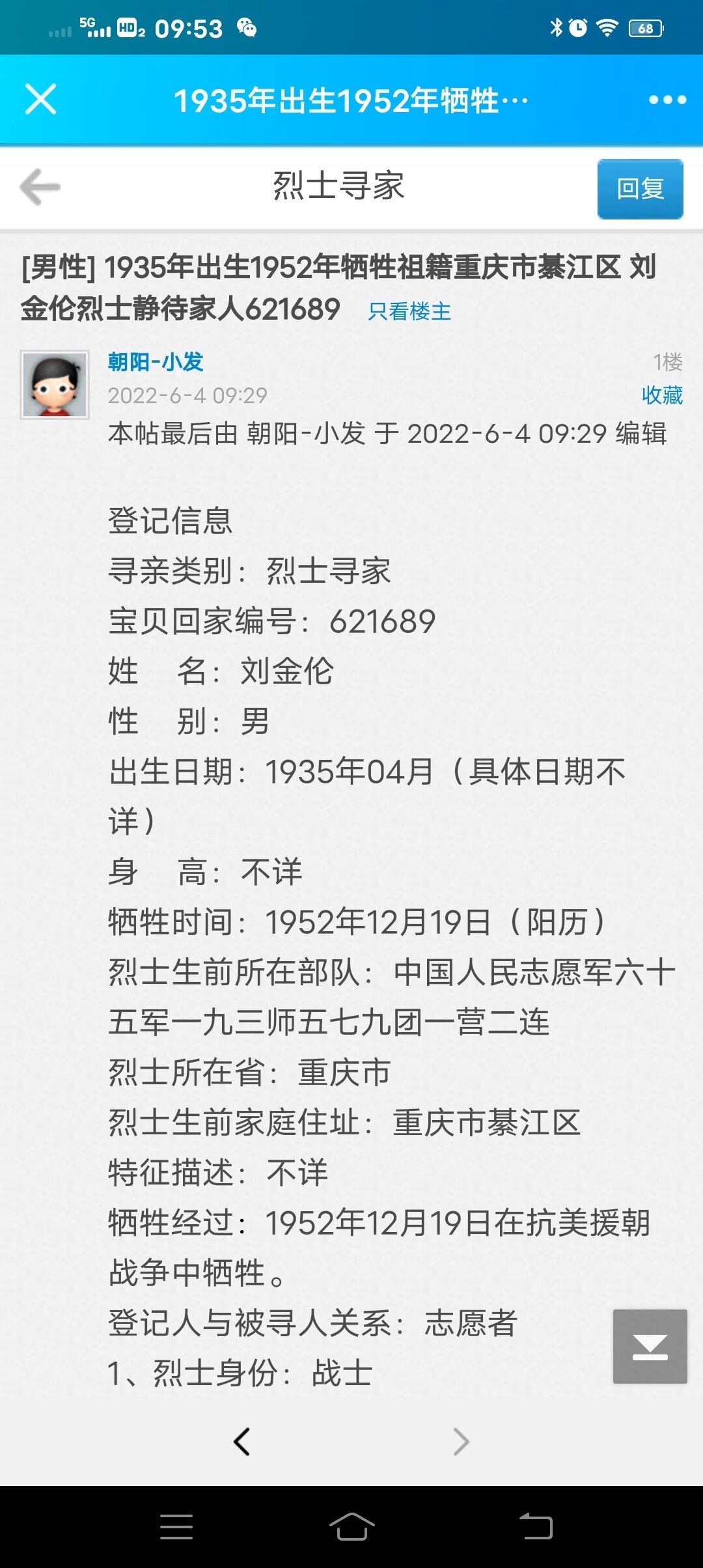Go back with the gray arrow
703x1568 pixels.
tap(40, 187)
